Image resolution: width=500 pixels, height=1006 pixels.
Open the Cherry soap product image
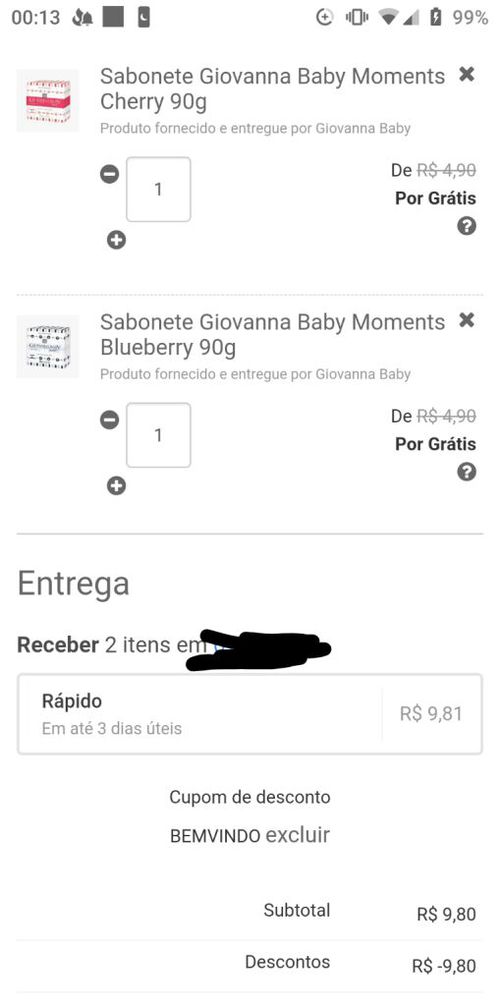pos(47,101)
